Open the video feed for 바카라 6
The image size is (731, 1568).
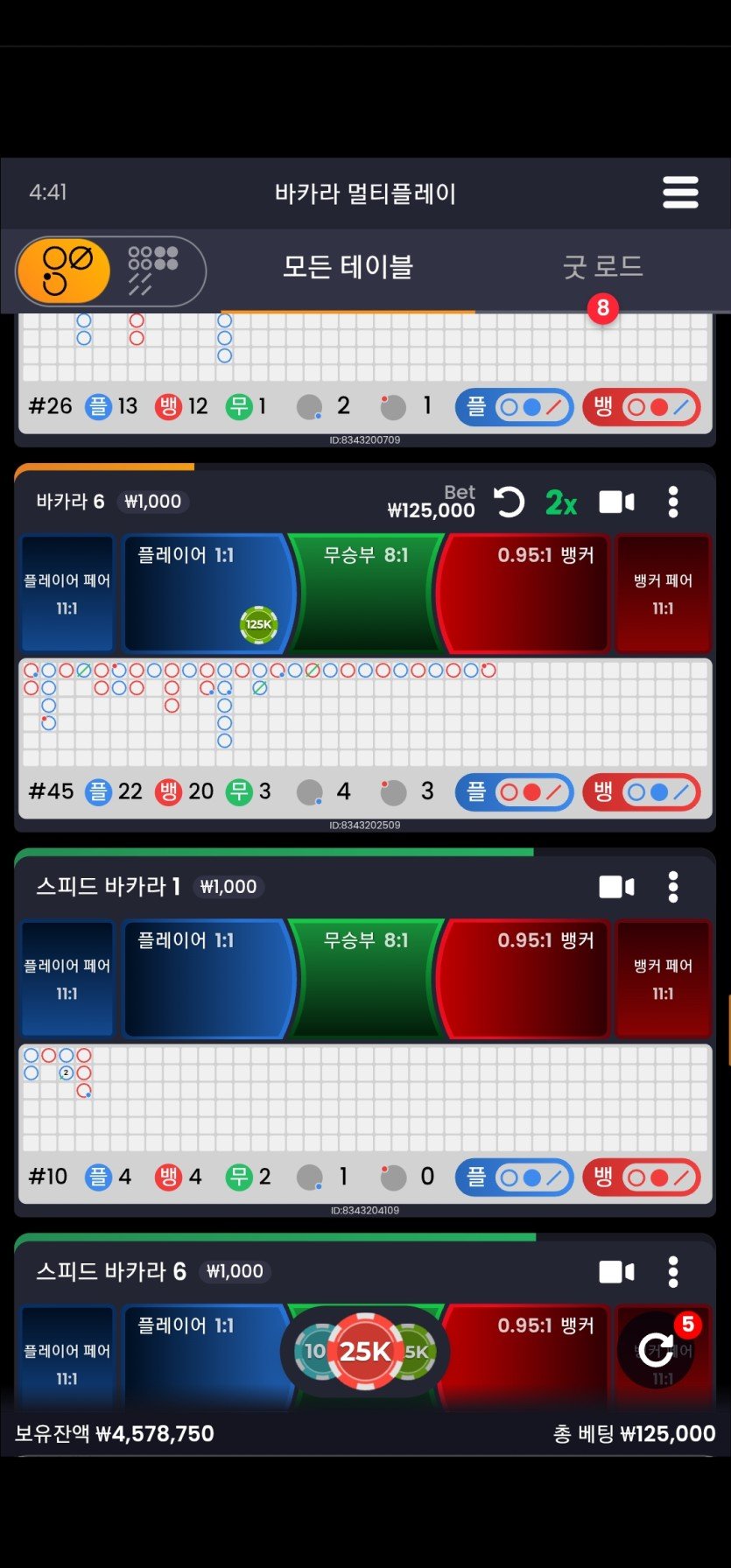[616, 503]
